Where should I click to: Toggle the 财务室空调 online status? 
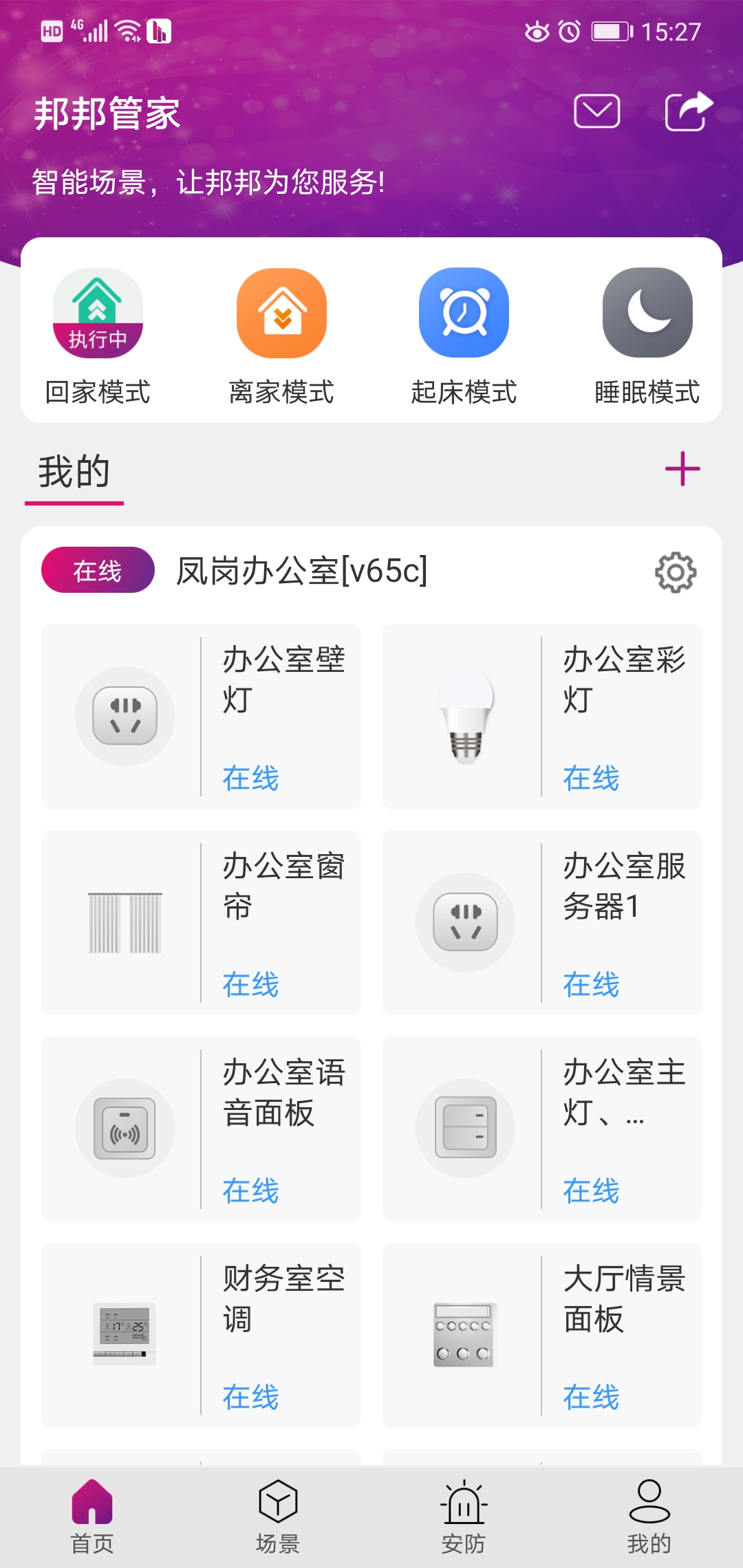click(251, 1396)
